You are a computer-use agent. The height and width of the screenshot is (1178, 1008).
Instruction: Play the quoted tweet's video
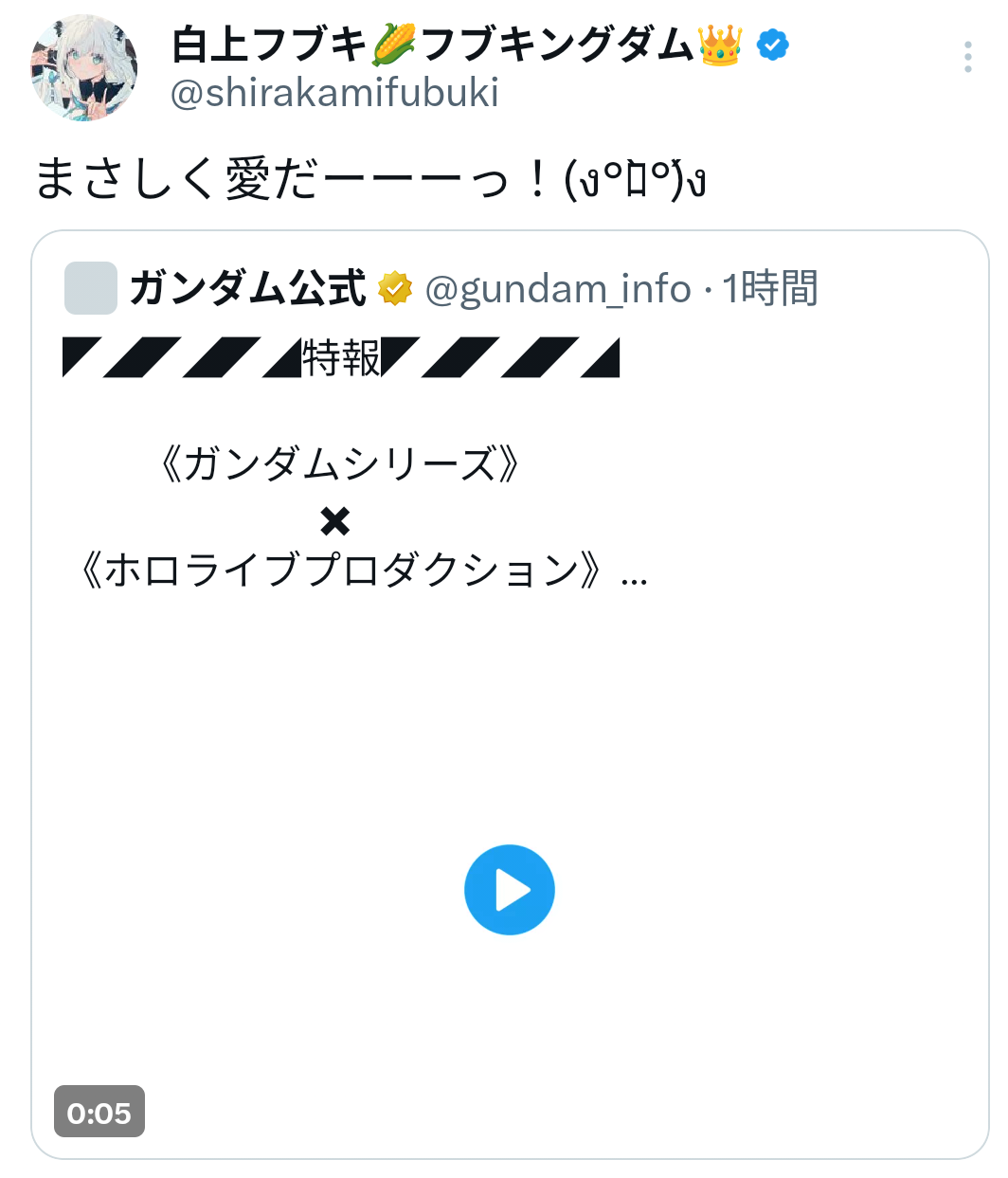pos(510,890)
